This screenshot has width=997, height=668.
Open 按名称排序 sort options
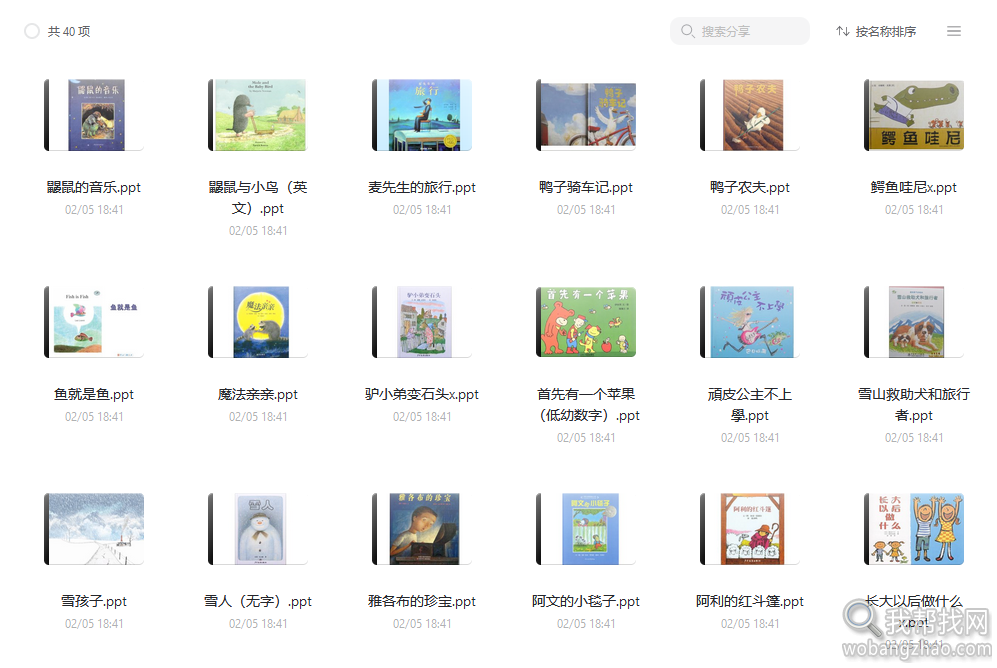click(876, 31)
